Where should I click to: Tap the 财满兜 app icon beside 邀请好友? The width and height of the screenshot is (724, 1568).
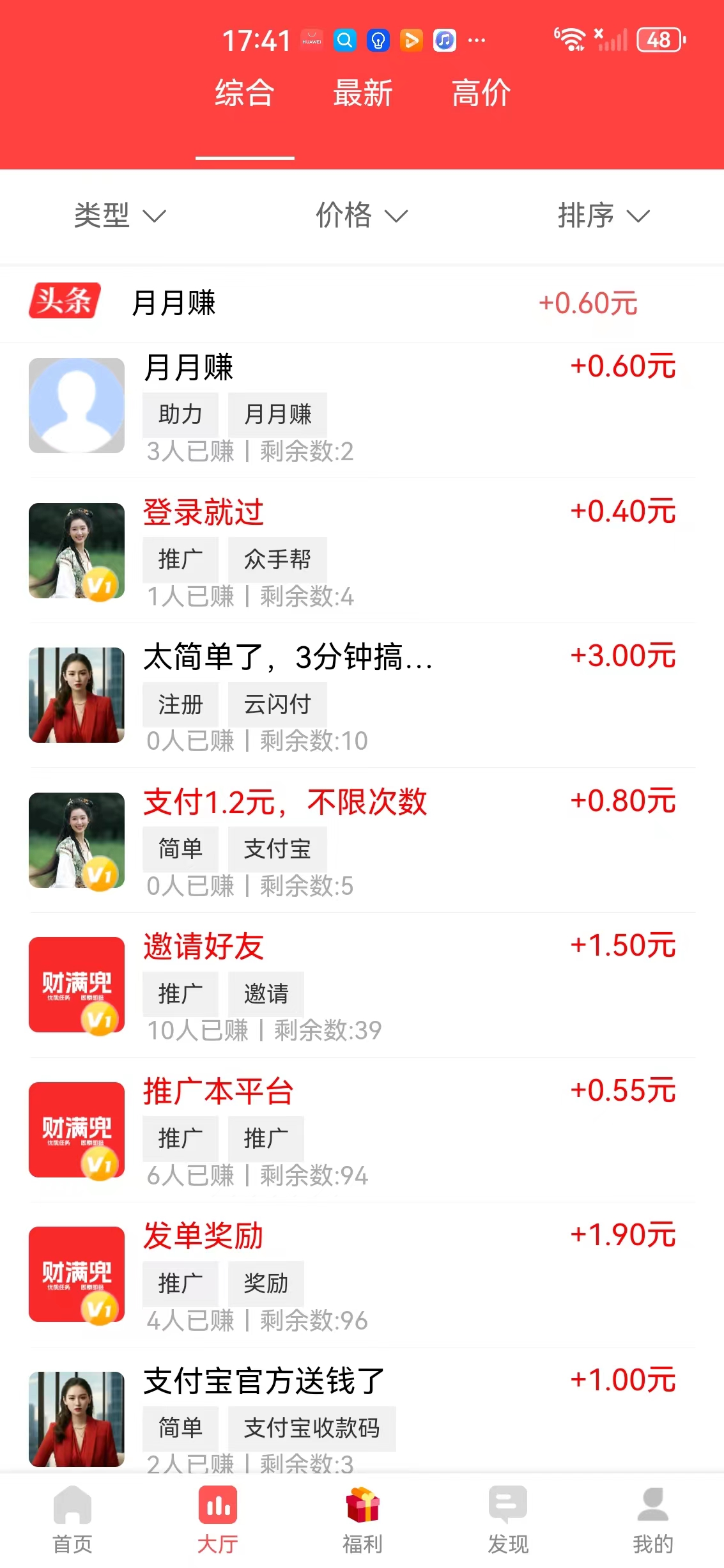point(76,985)
